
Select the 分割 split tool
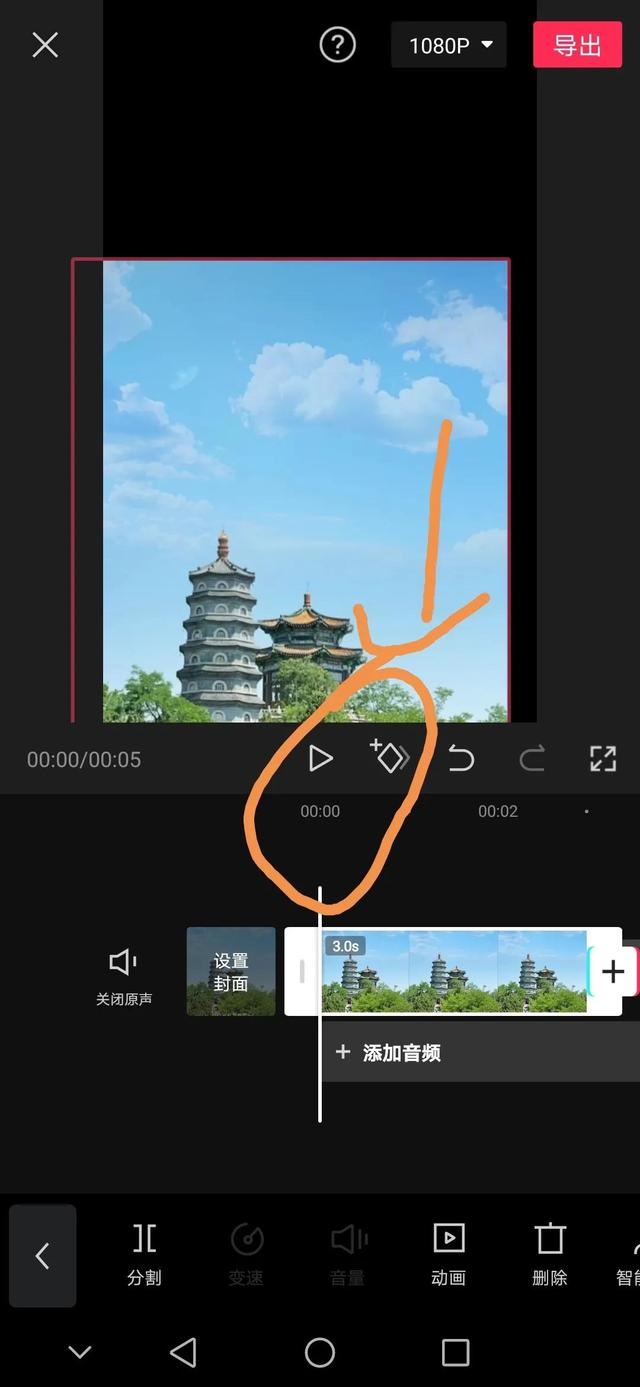click(x=144, y=1253)
